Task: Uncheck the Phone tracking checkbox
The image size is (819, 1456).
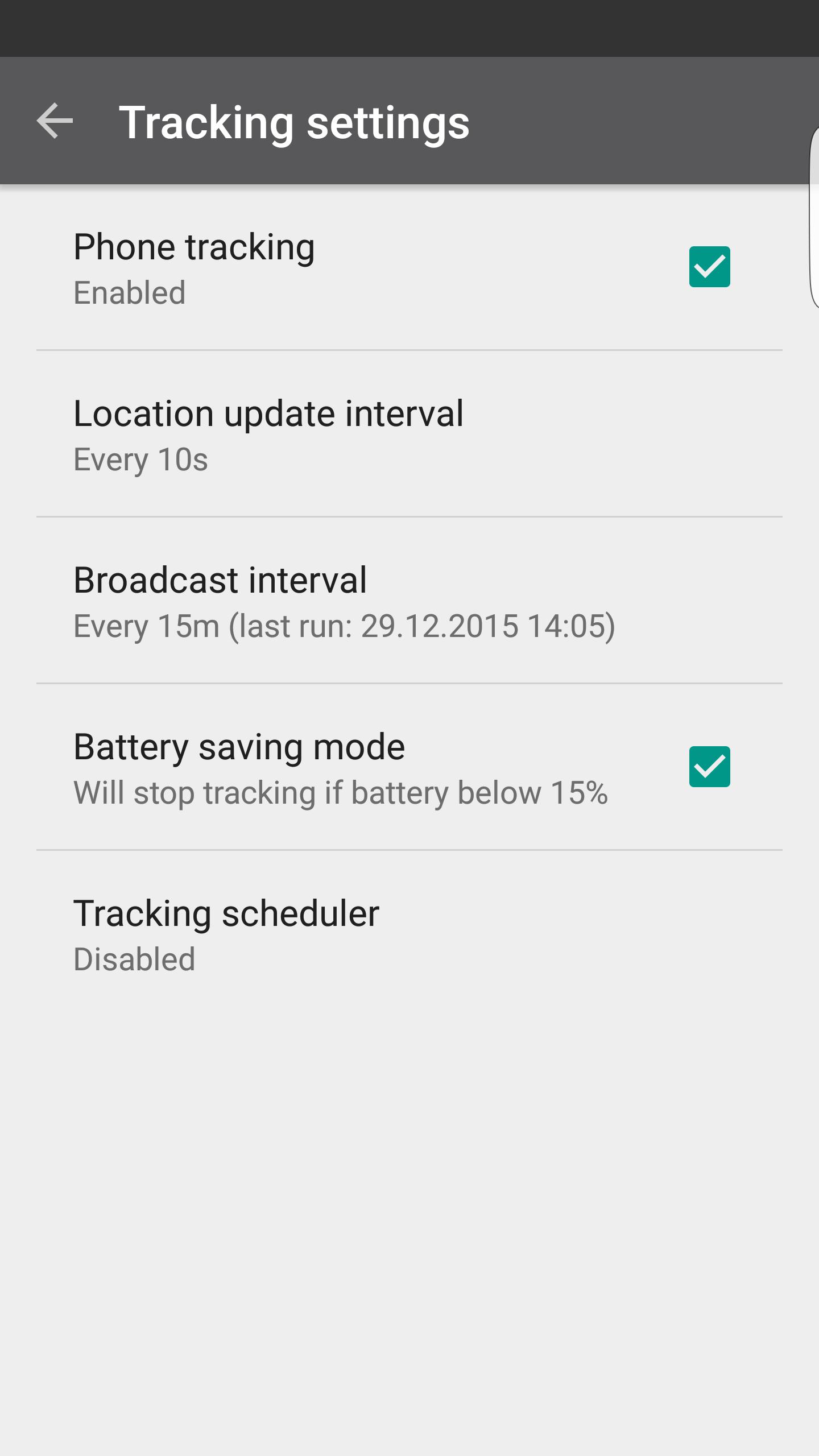Action: pos(709,267)
